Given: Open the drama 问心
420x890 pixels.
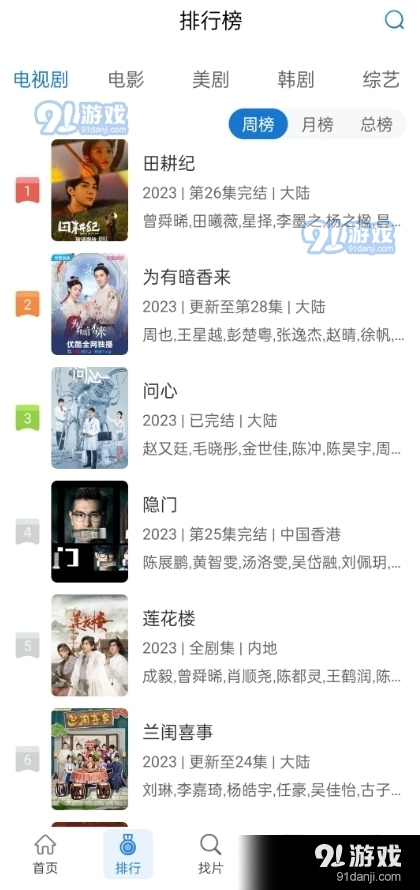Looking at the screenshot, I should (210, 418).
